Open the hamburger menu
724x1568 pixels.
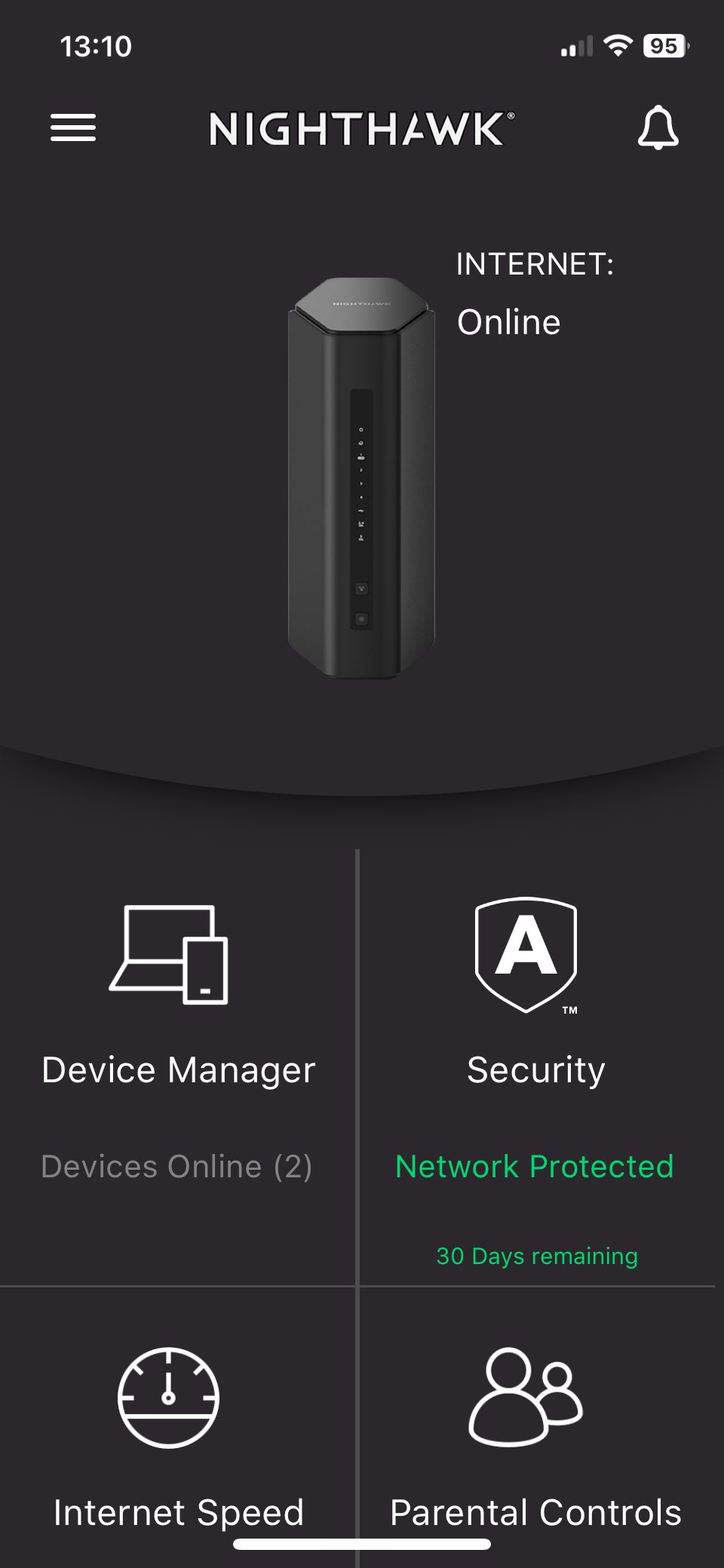pos(73,127)
